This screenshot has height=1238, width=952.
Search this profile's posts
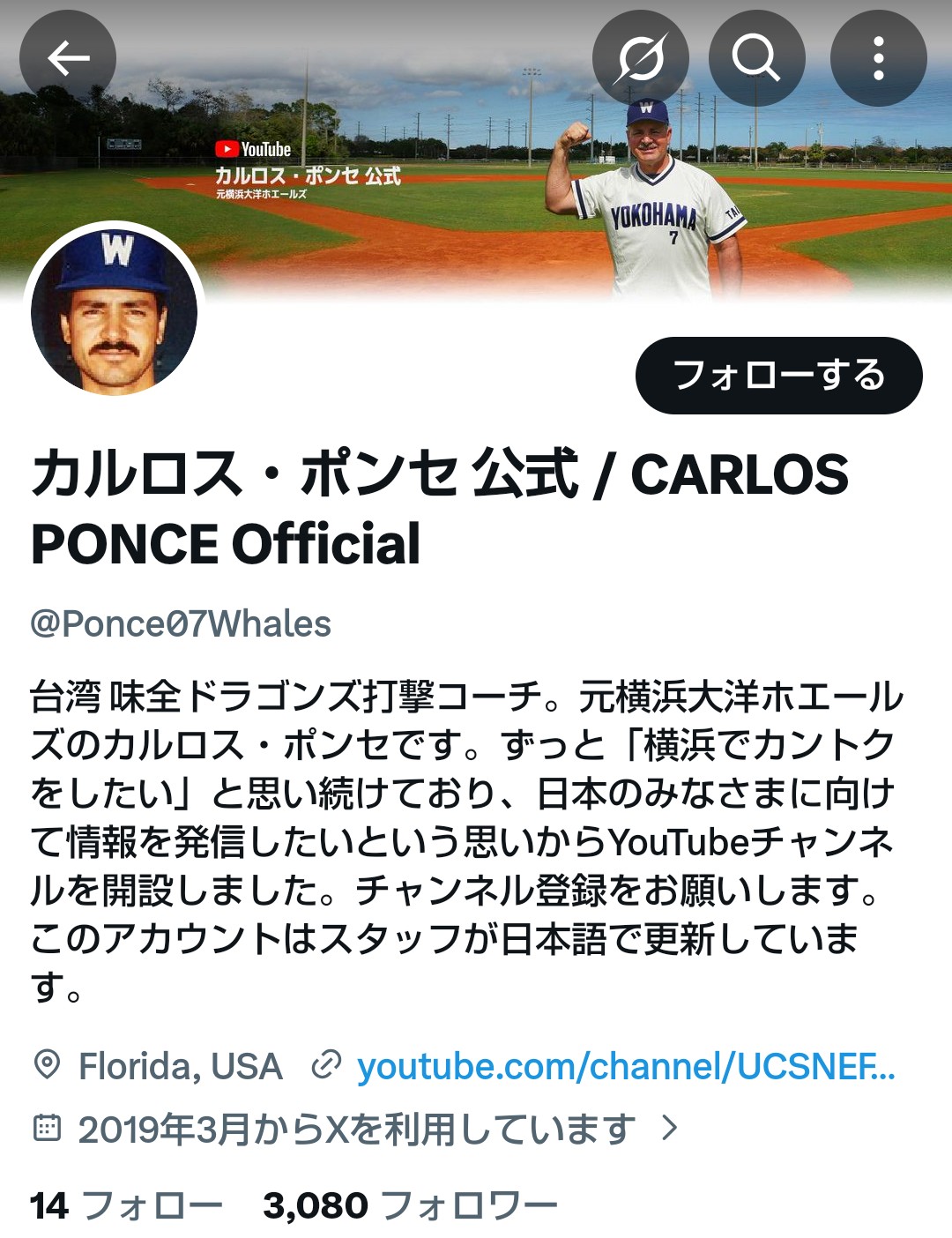click(756, 58)
